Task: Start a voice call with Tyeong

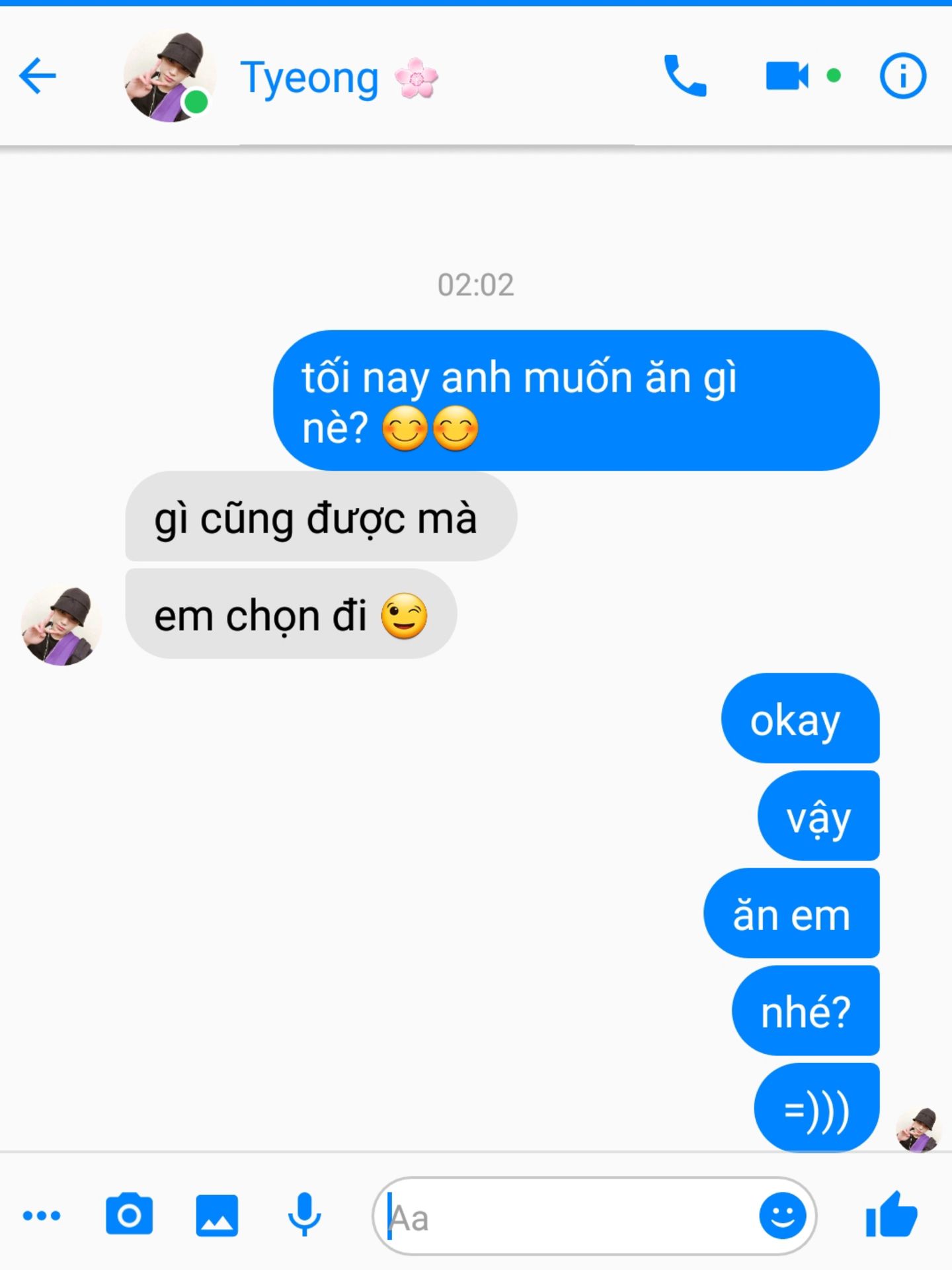Action: 685,76
